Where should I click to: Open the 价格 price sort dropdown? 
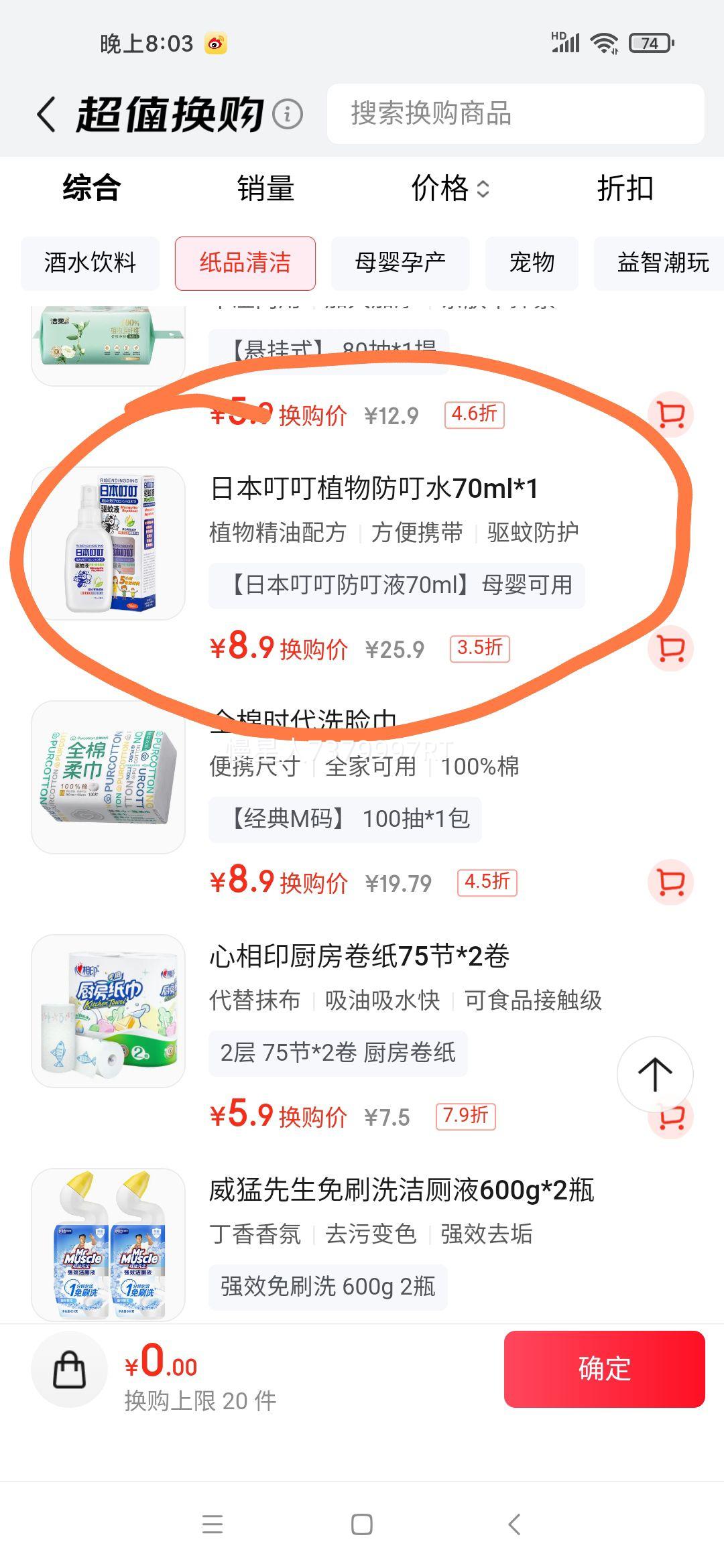pyautogui.click(x=450, y=190)
